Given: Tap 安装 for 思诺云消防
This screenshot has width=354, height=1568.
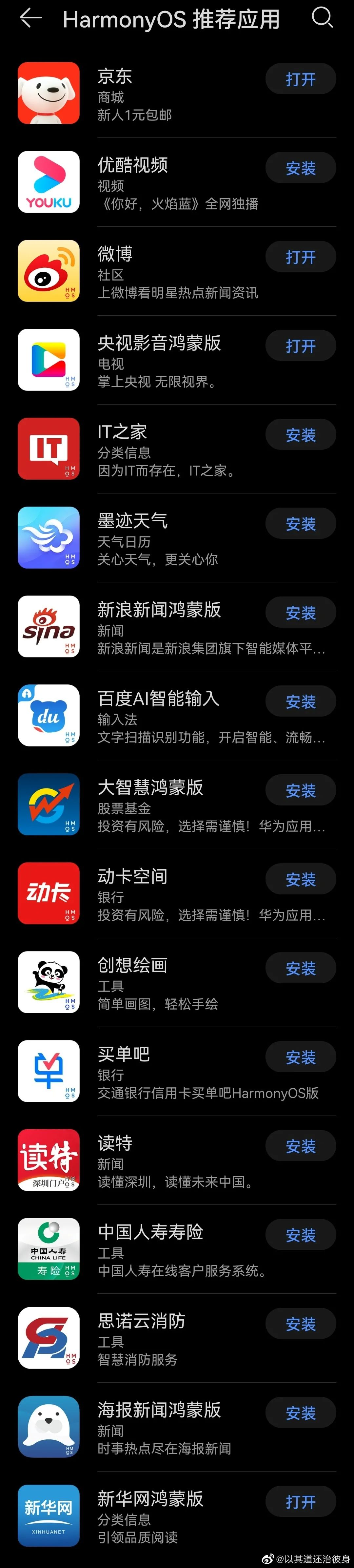Looking at the screenshot, I should pyautogui.click(x=301, y=1323).
